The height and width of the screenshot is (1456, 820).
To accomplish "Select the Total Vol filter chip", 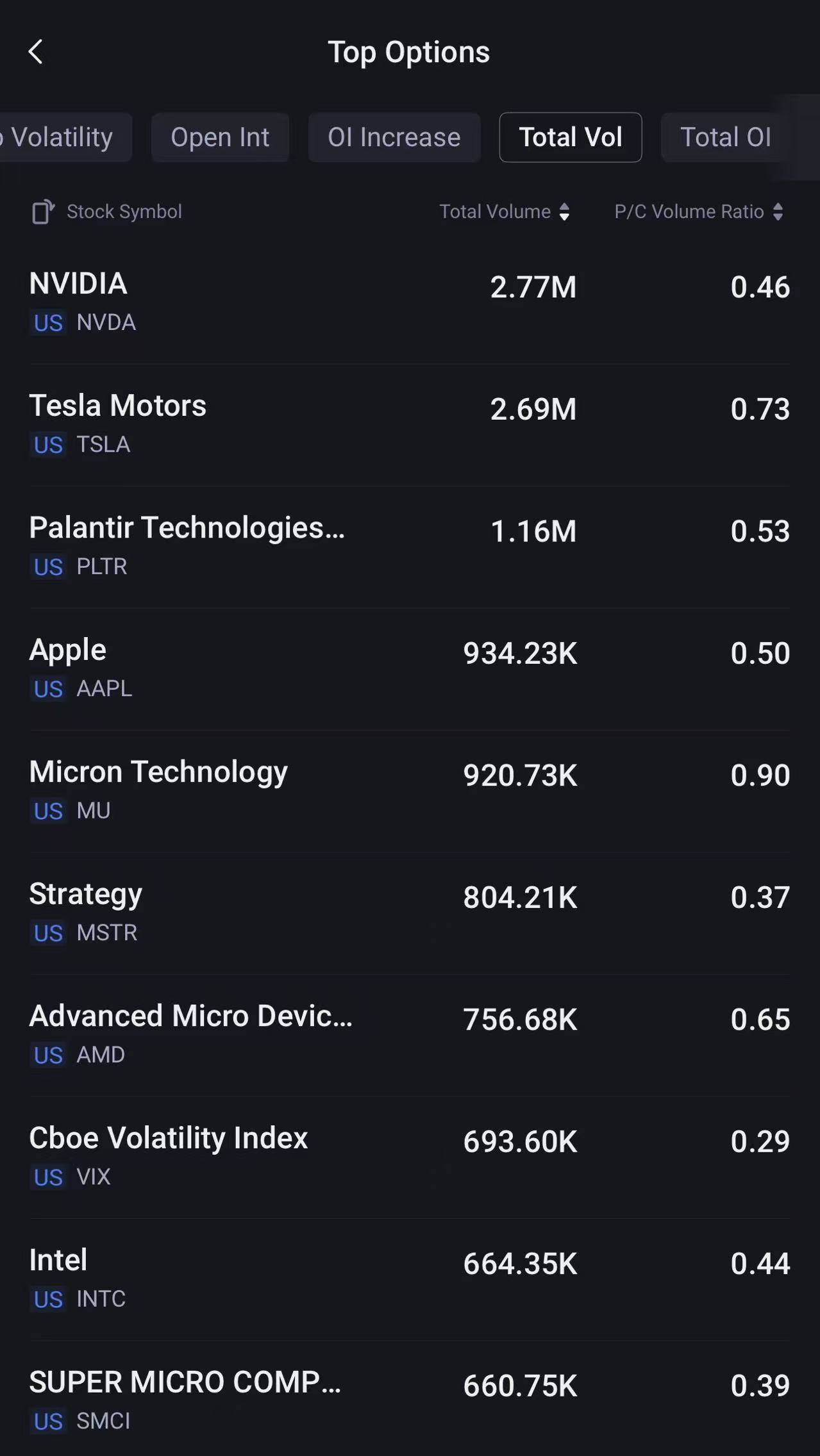I will tap(570, 137).
